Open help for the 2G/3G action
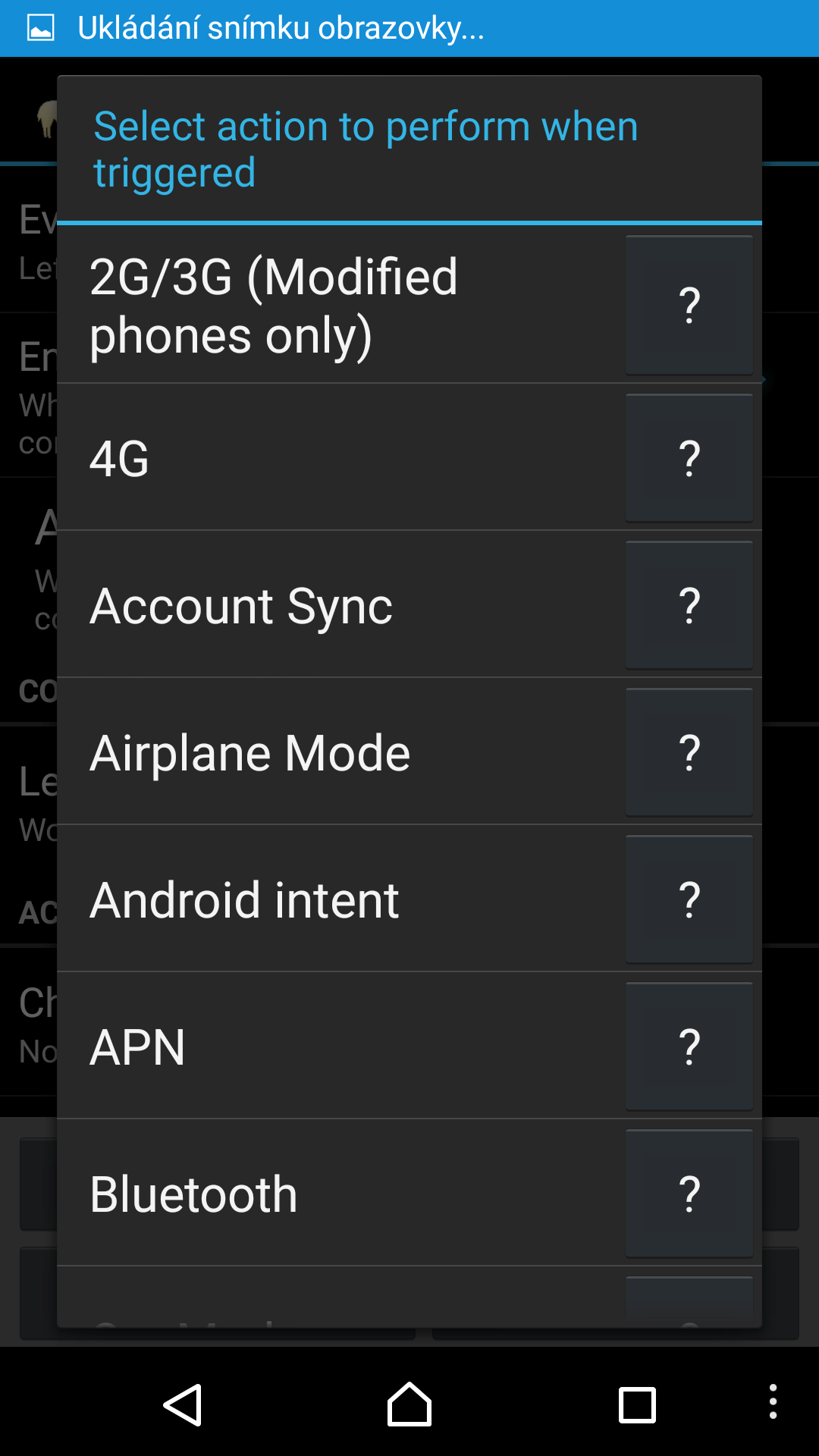Viewport: 819px width, 1456px height. pos(689,305)
